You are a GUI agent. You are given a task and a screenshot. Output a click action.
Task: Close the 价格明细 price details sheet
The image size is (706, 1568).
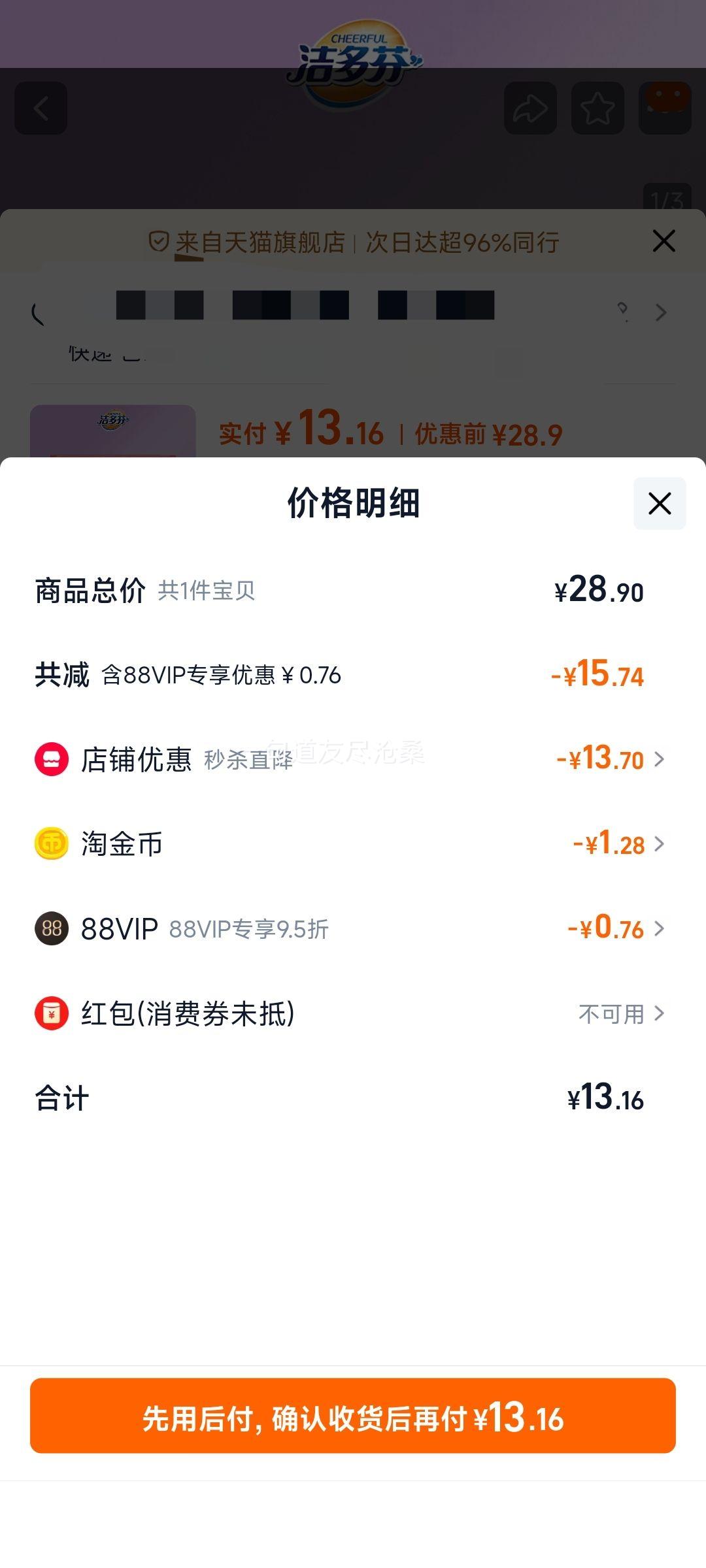click(659, 504)
